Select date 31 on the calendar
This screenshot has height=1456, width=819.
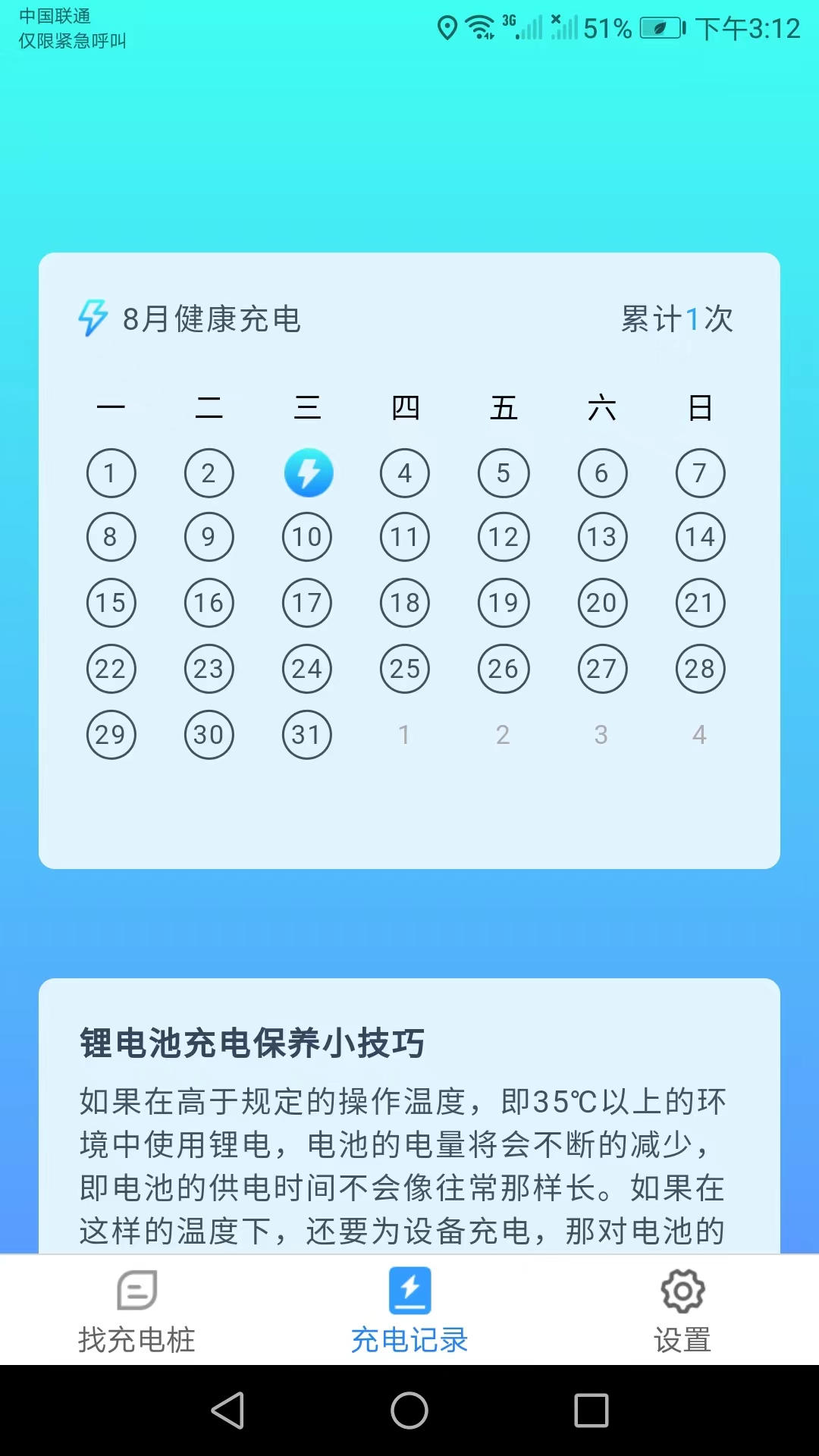(307, 734)
